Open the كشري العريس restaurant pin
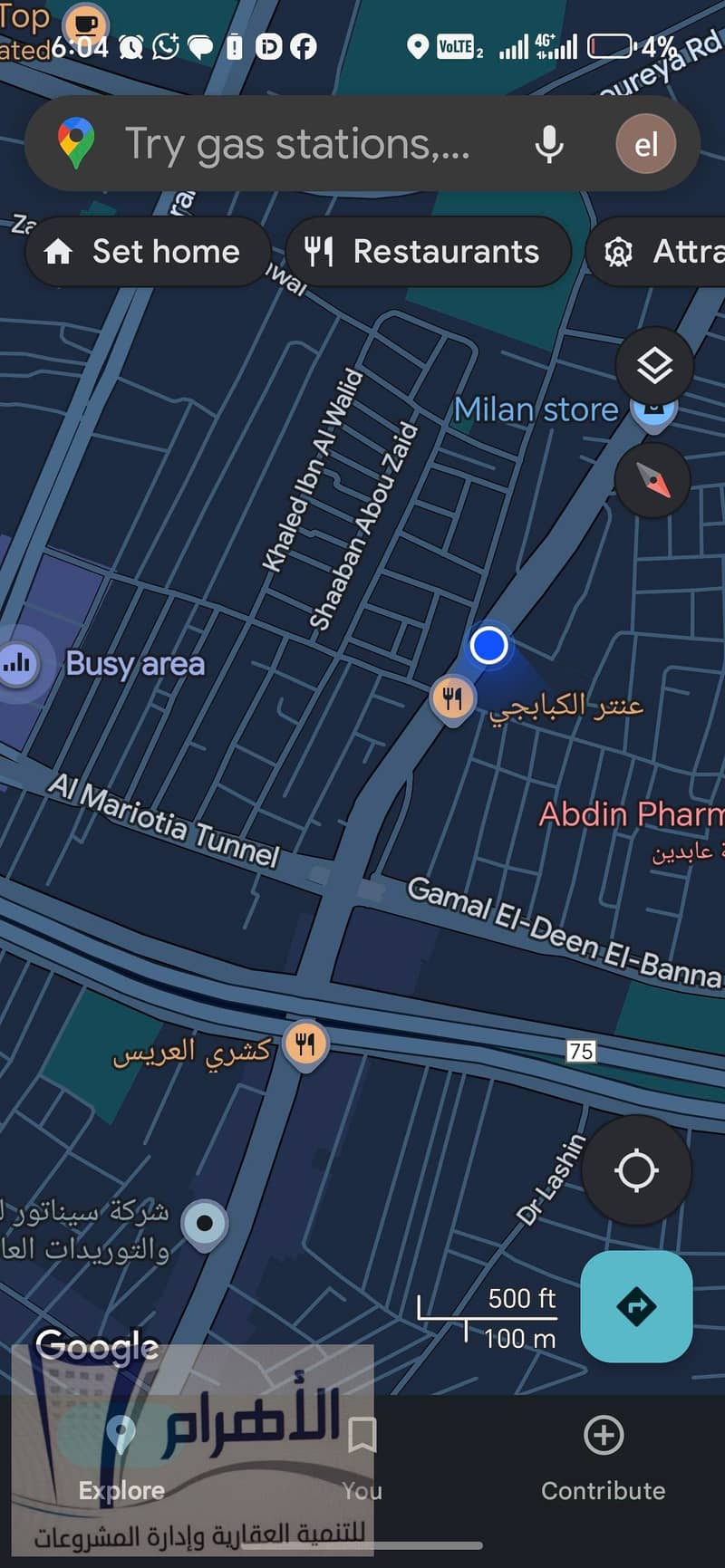725x1568 pixels. coord(306,1044)
